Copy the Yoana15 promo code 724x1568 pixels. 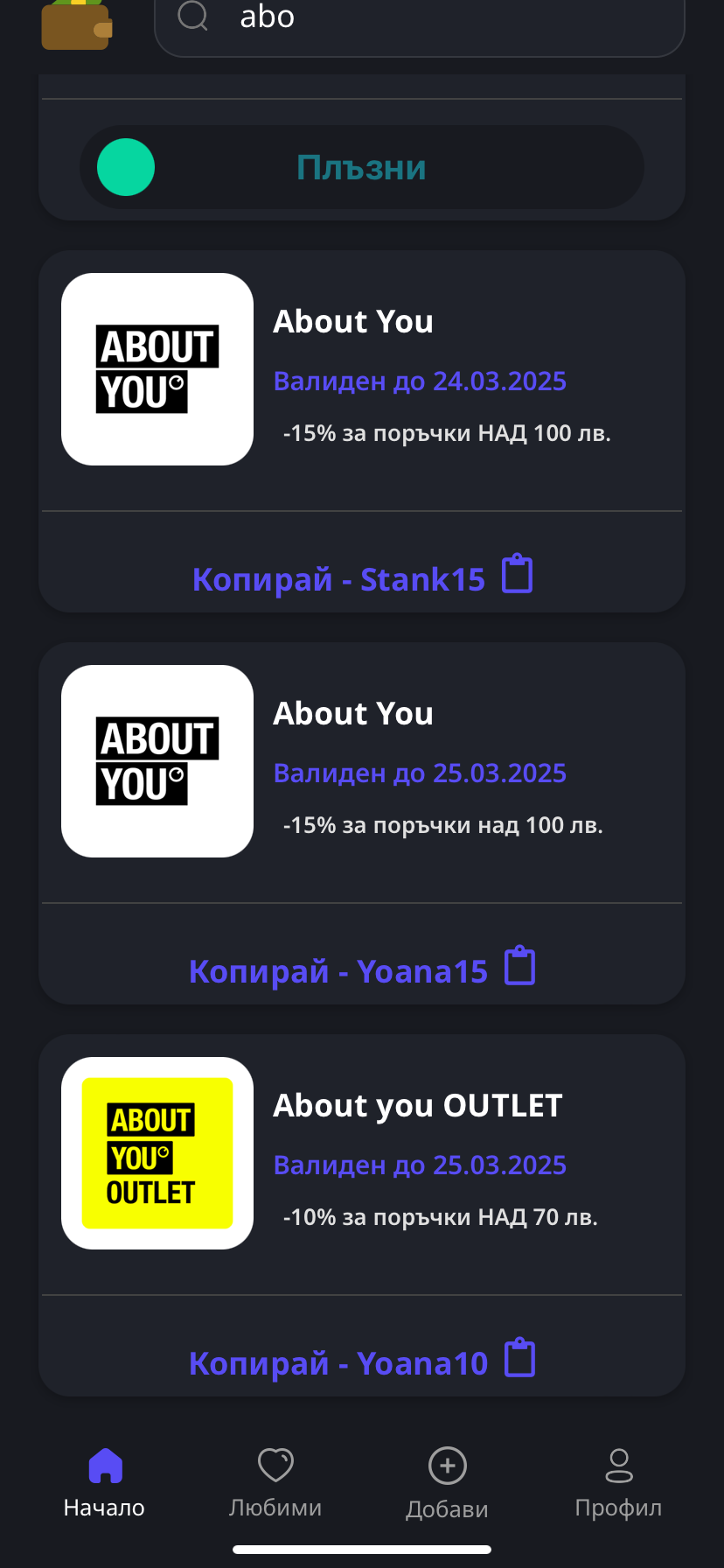point(361,969)
